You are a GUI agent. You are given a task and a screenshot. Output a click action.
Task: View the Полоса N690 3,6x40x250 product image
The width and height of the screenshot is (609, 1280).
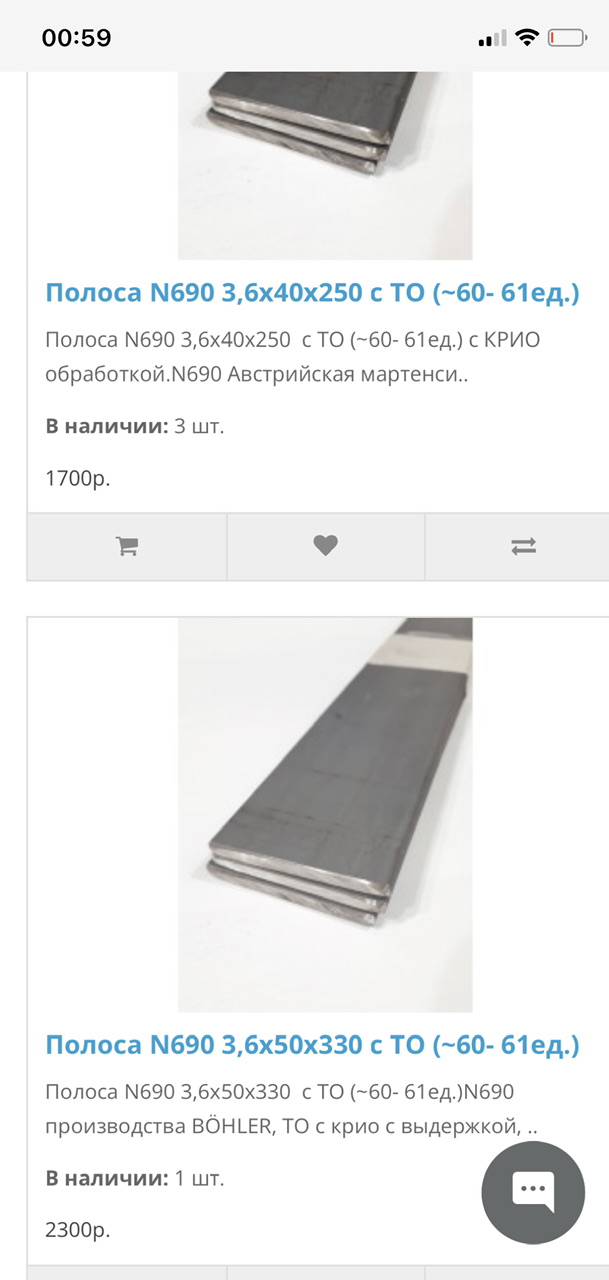(325, 166)
